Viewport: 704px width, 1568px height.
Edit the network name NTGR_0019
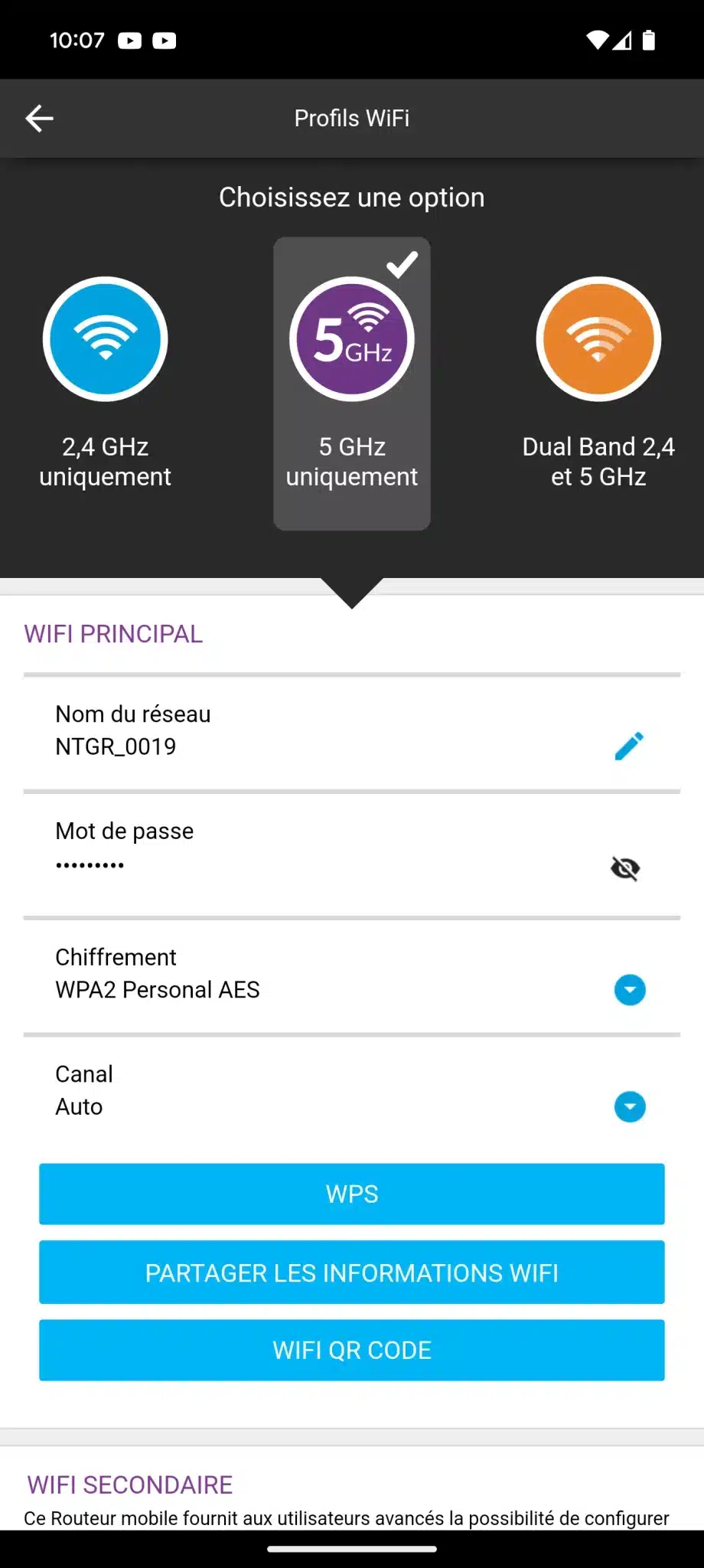[x=629, y=746]
